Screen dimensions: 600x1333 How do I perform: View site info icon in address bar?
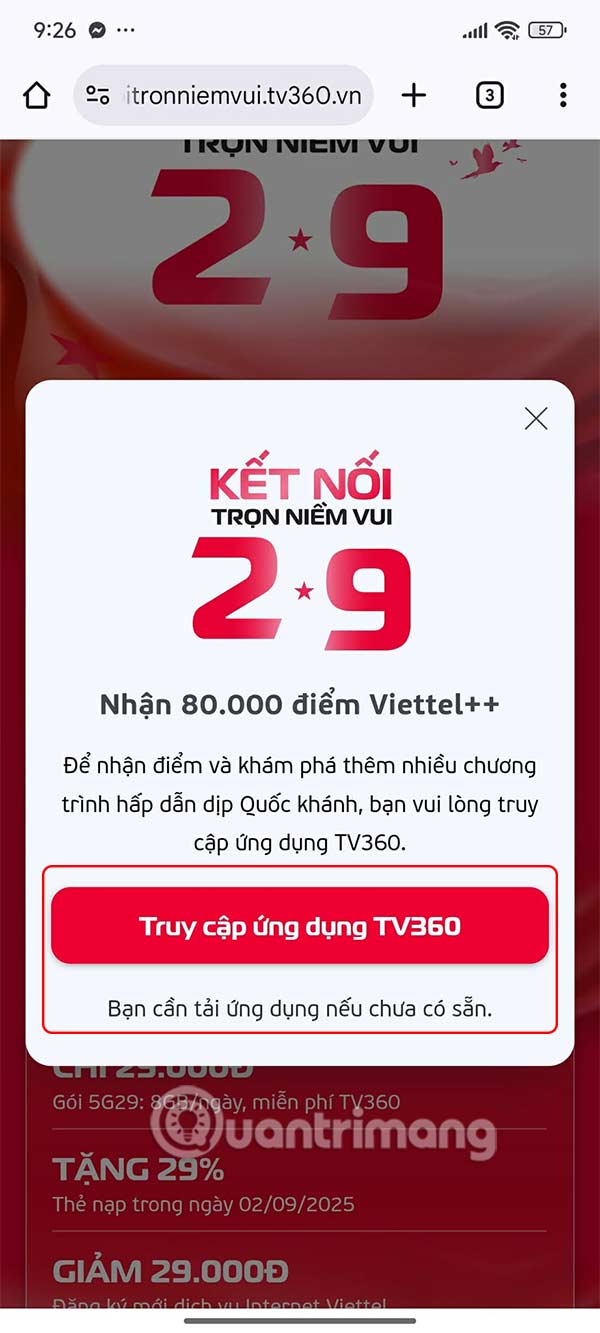[98, 96]
